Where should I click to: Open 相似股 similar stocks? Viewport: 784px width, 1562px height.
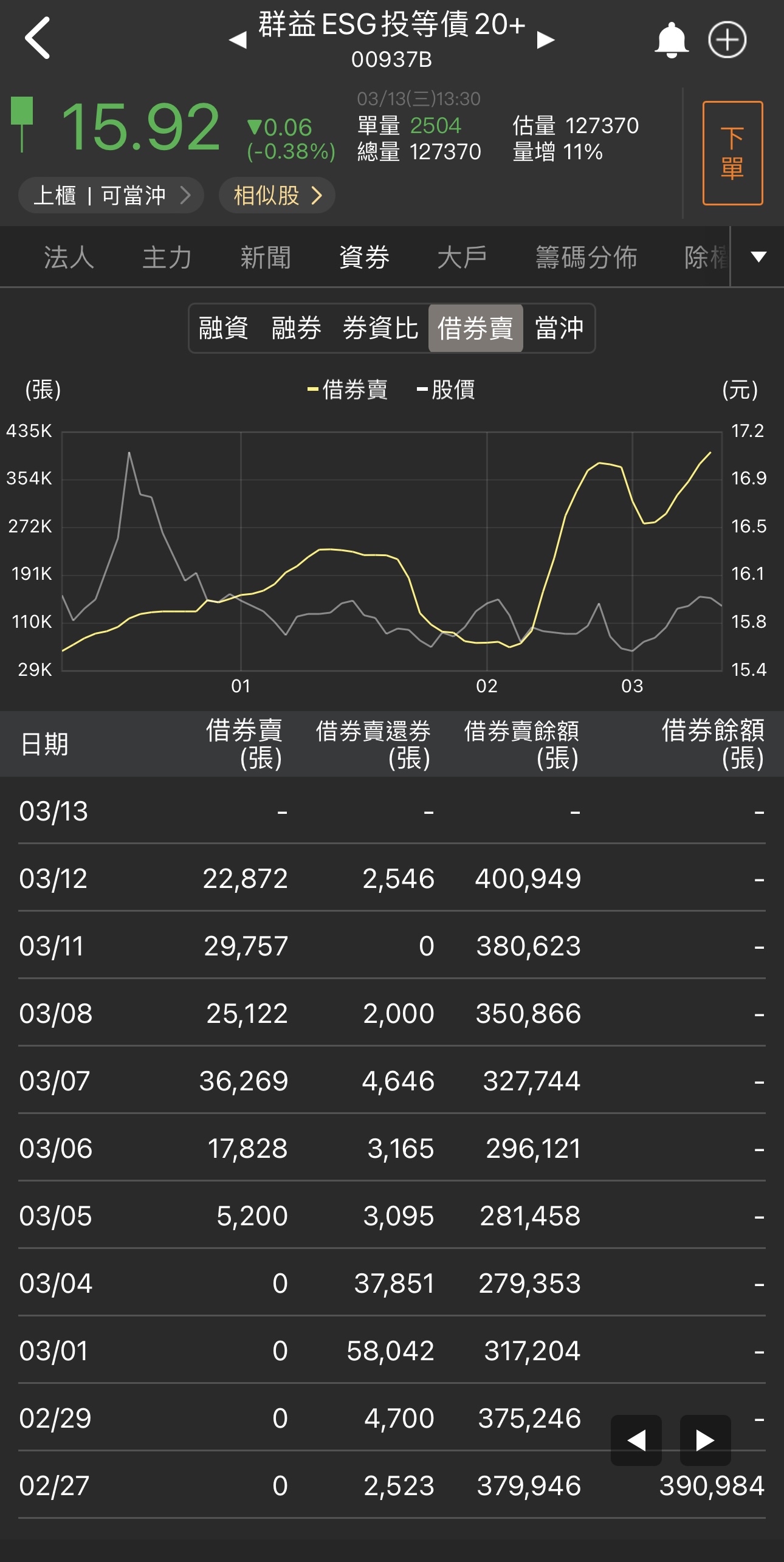coord(277,195)
